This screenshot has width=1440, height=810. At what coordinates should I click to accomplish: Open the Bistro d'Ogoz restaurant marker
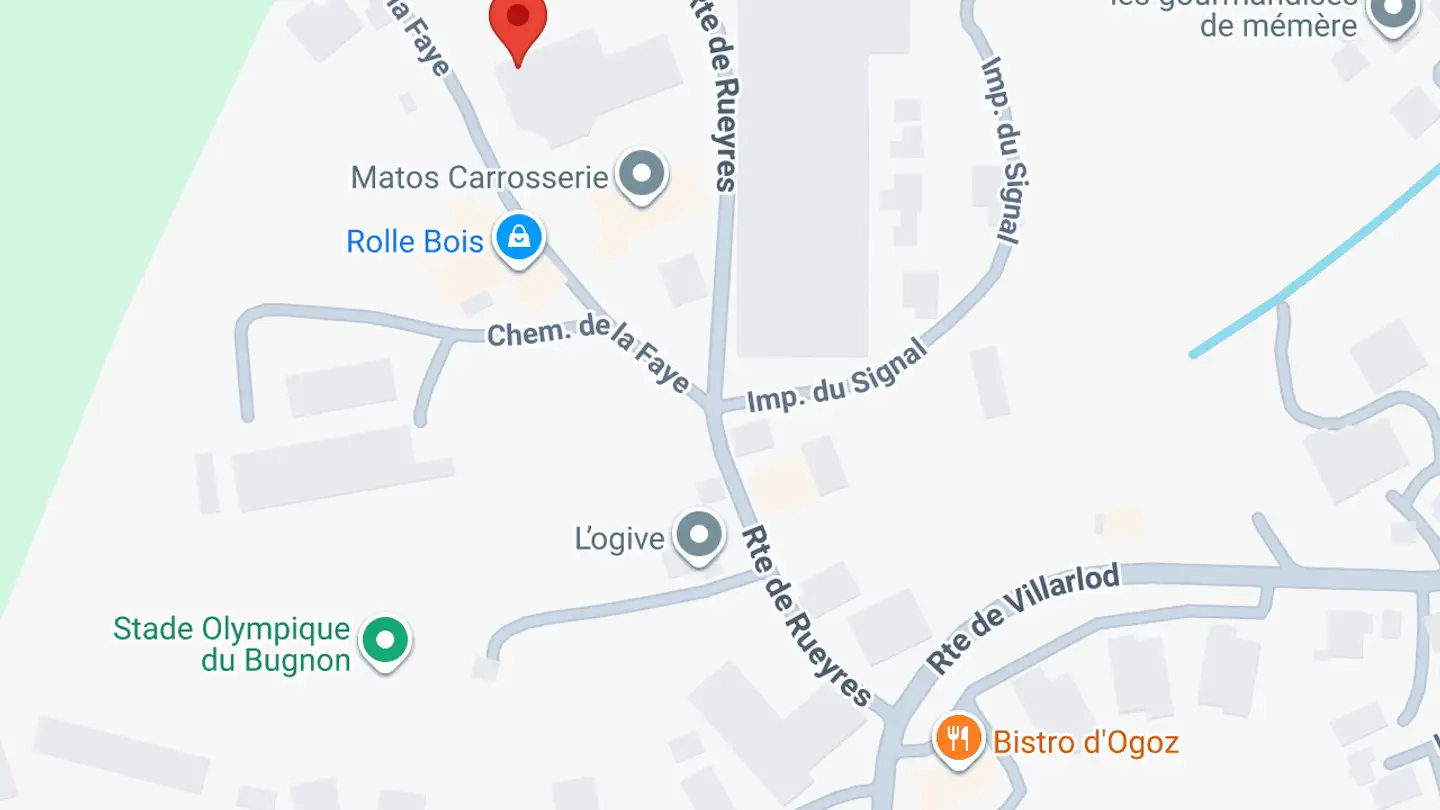[x=958, y=740]
